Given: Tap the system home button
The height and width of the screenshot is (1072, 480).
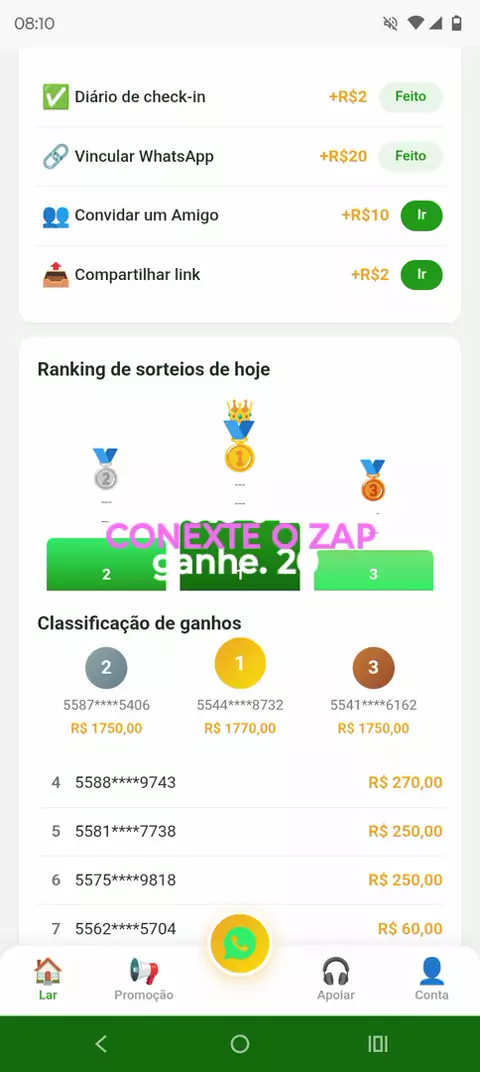Looking at the screenshot, I should 240,1043.
